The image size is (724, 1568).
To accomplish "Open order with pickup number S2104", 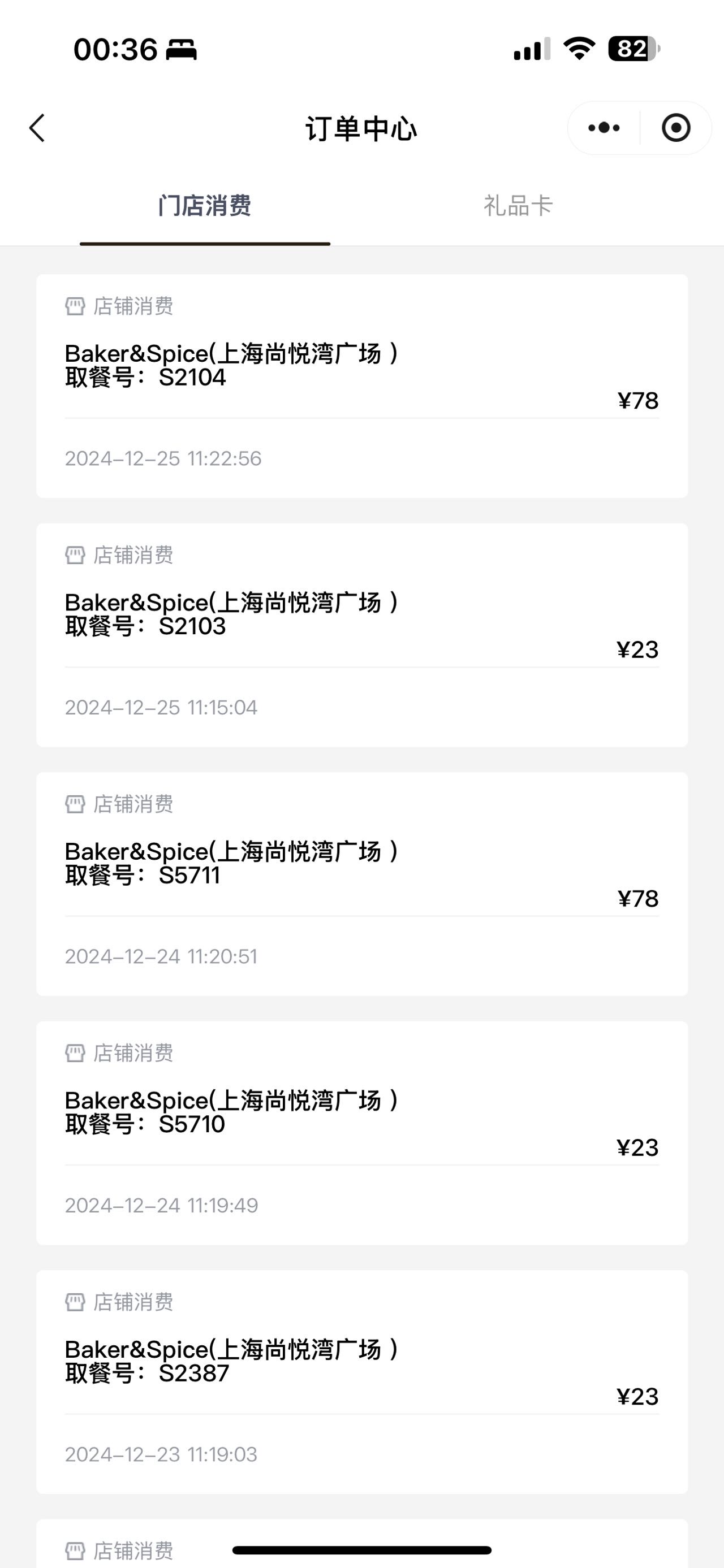I will pos(361,386).
